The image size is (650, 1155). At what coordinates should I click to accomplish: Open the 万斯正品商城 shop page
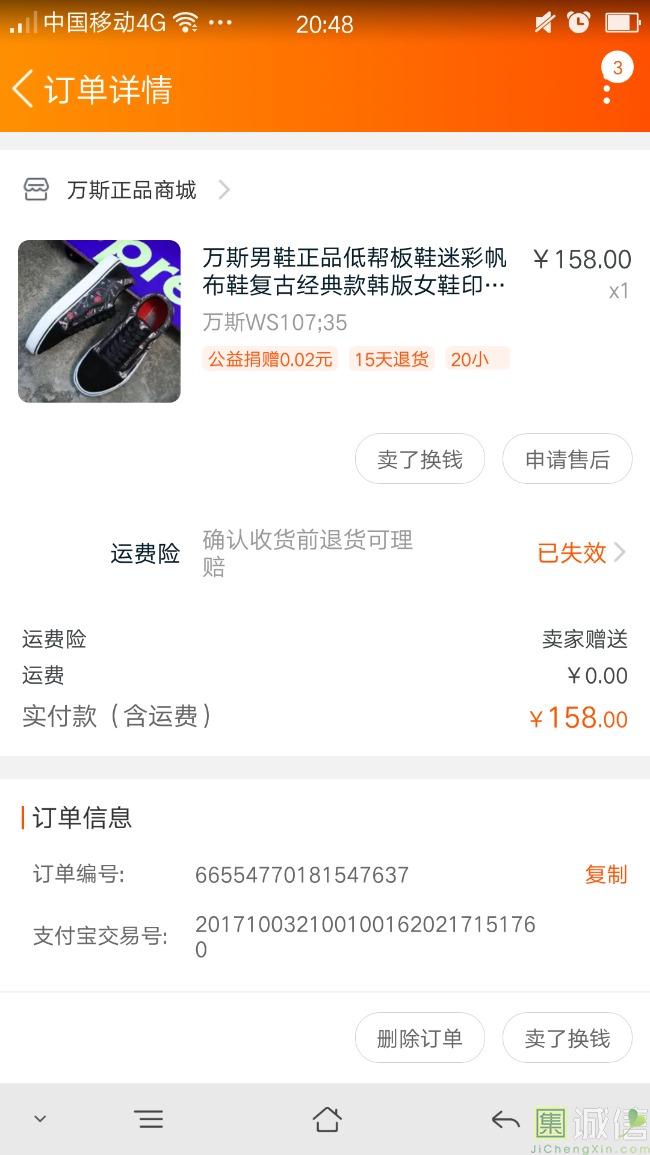(131, 190)
